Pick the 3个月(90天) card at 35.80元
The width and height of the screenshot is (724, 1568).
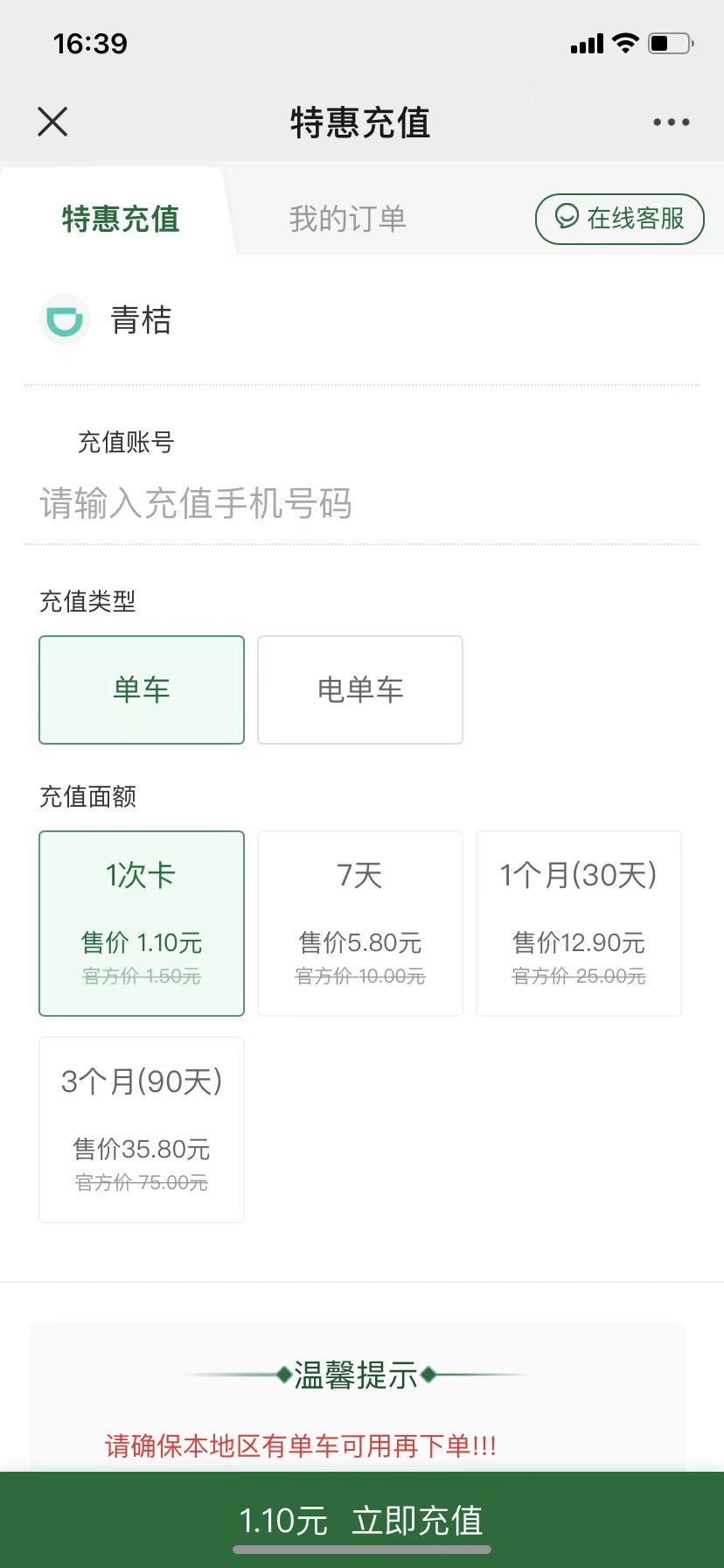coord(142,1129)
